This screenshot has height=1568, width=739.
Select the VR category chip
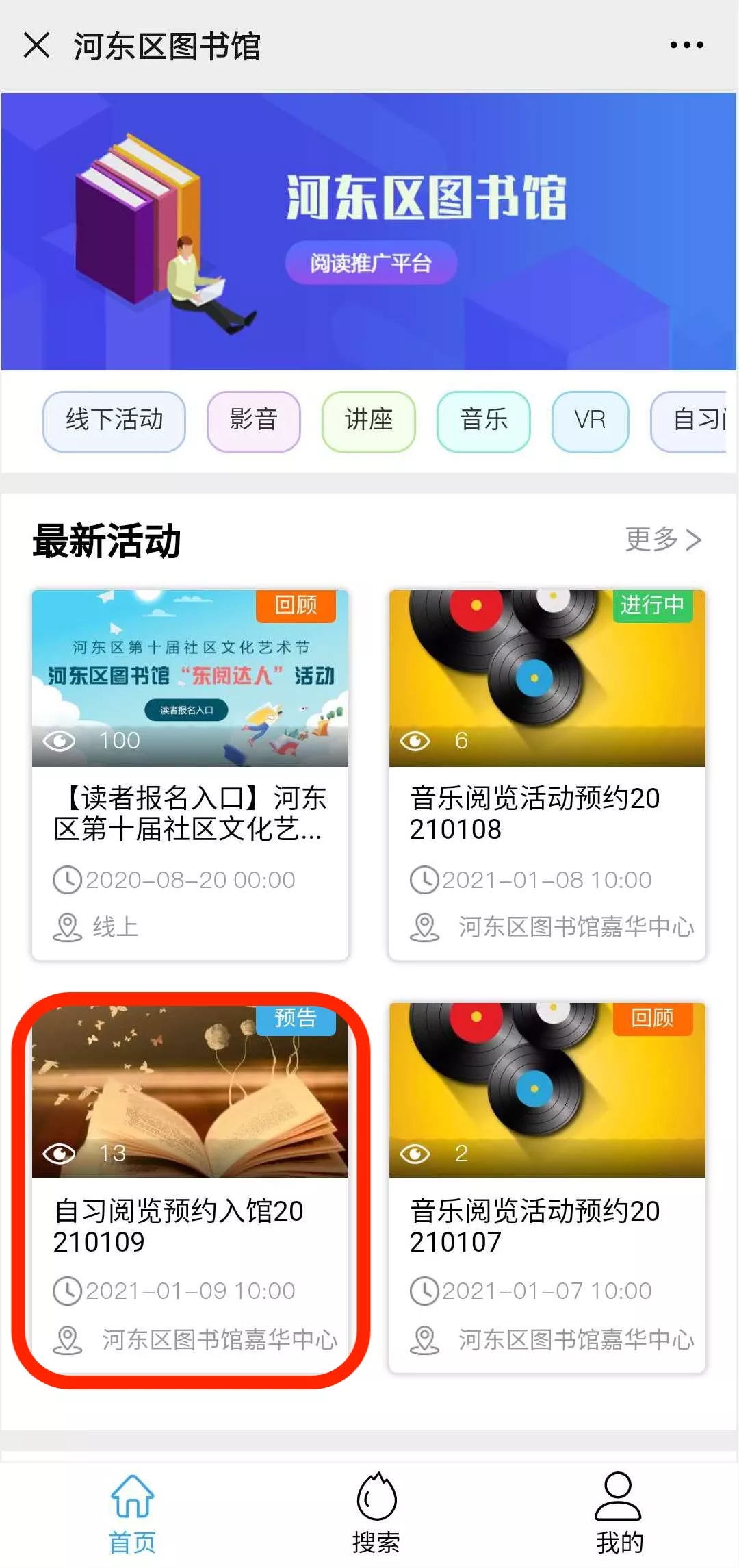click(x=590, y=420)
